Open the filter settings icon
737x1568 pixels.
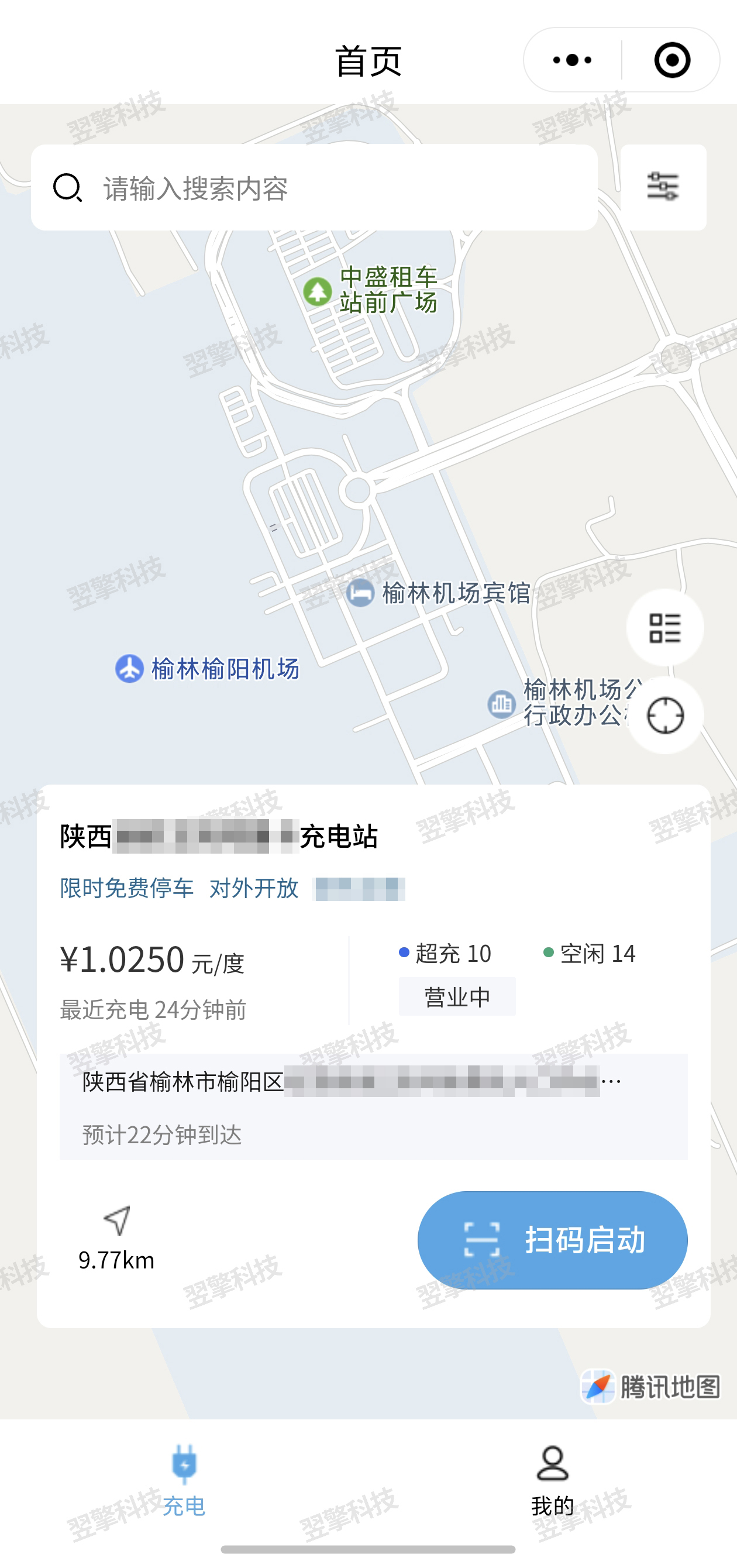[663, 187]
